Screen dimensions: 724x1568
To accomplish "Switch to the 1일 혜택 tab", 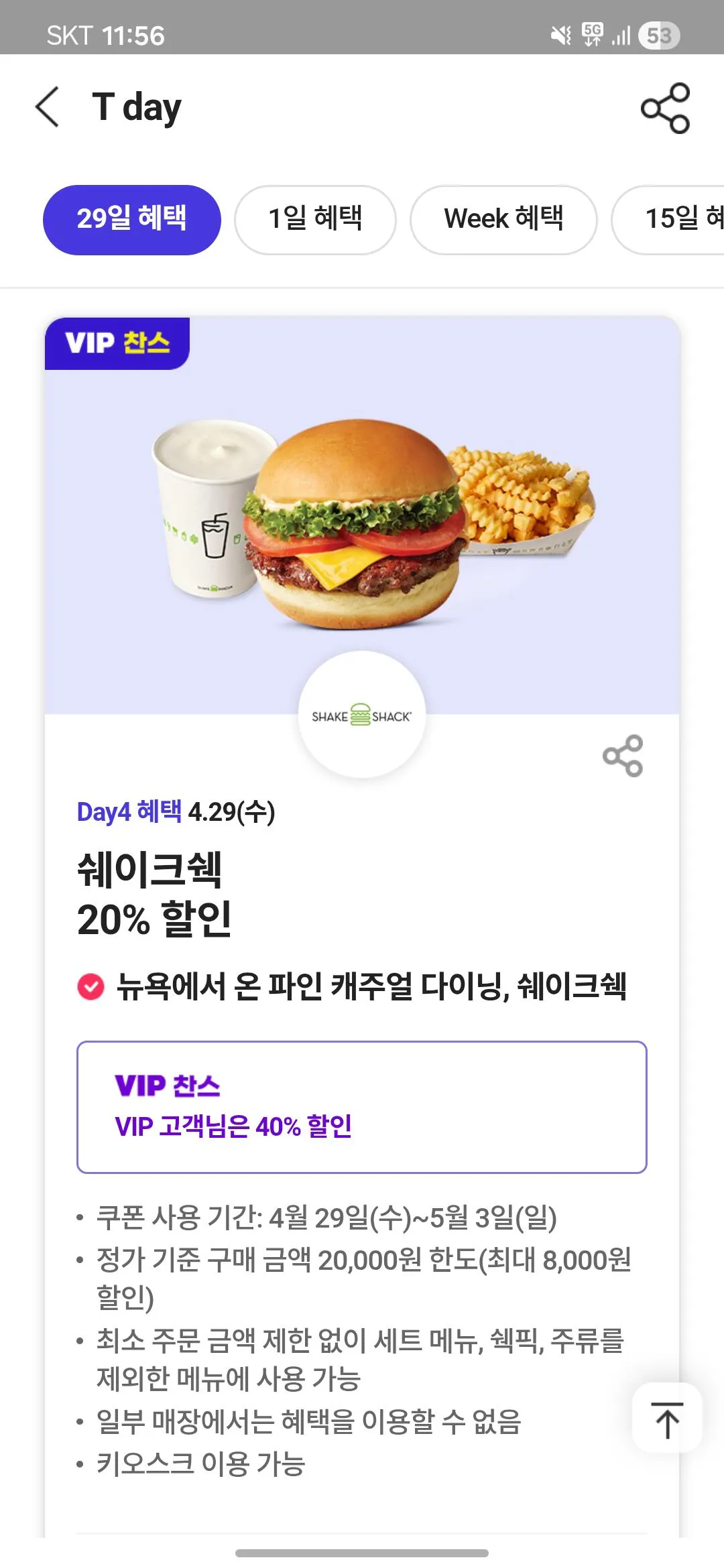I will (x=315, y=219).
